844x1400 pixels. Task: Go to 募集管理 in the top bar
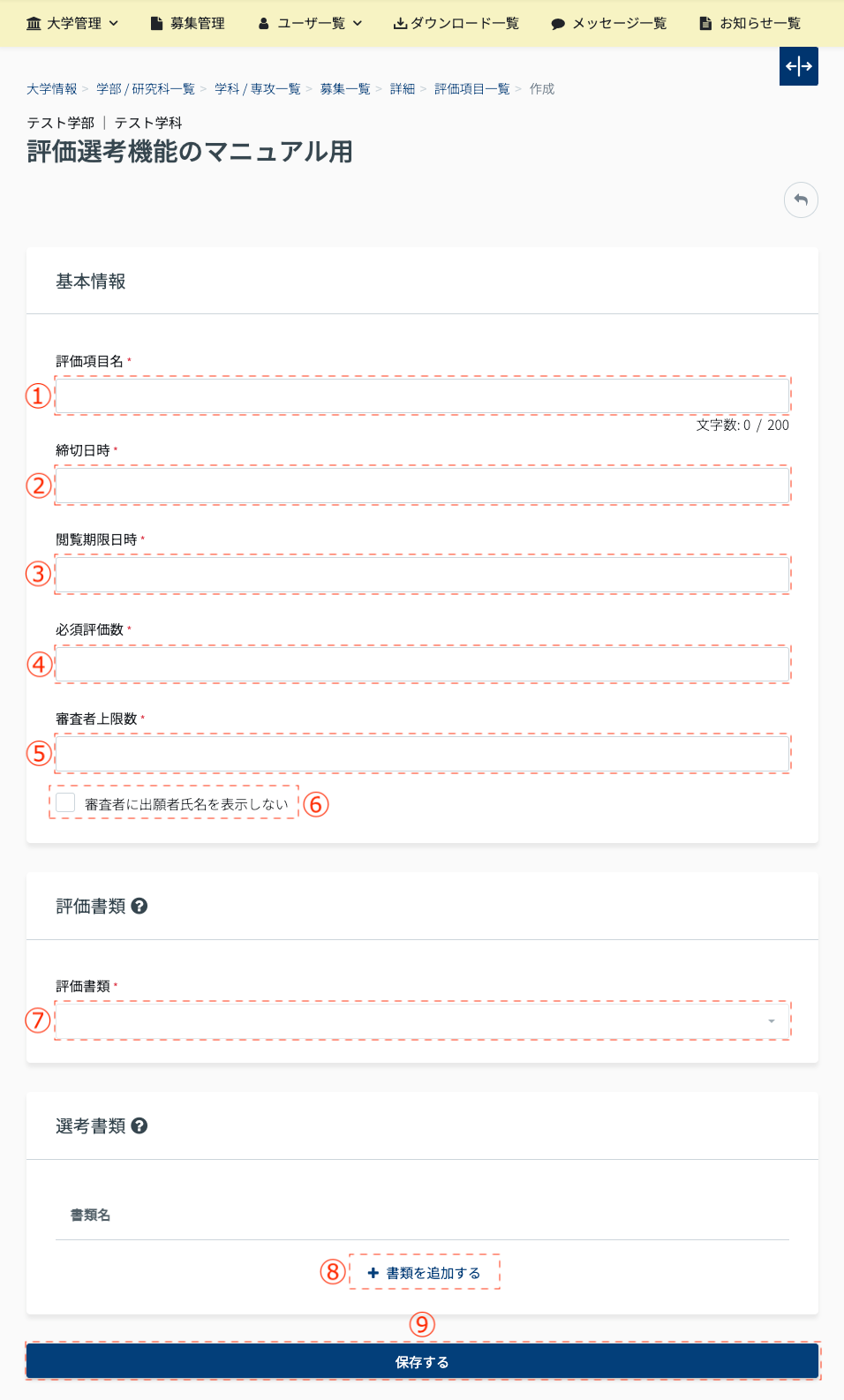pyautogui.click(x=187, y=23)
